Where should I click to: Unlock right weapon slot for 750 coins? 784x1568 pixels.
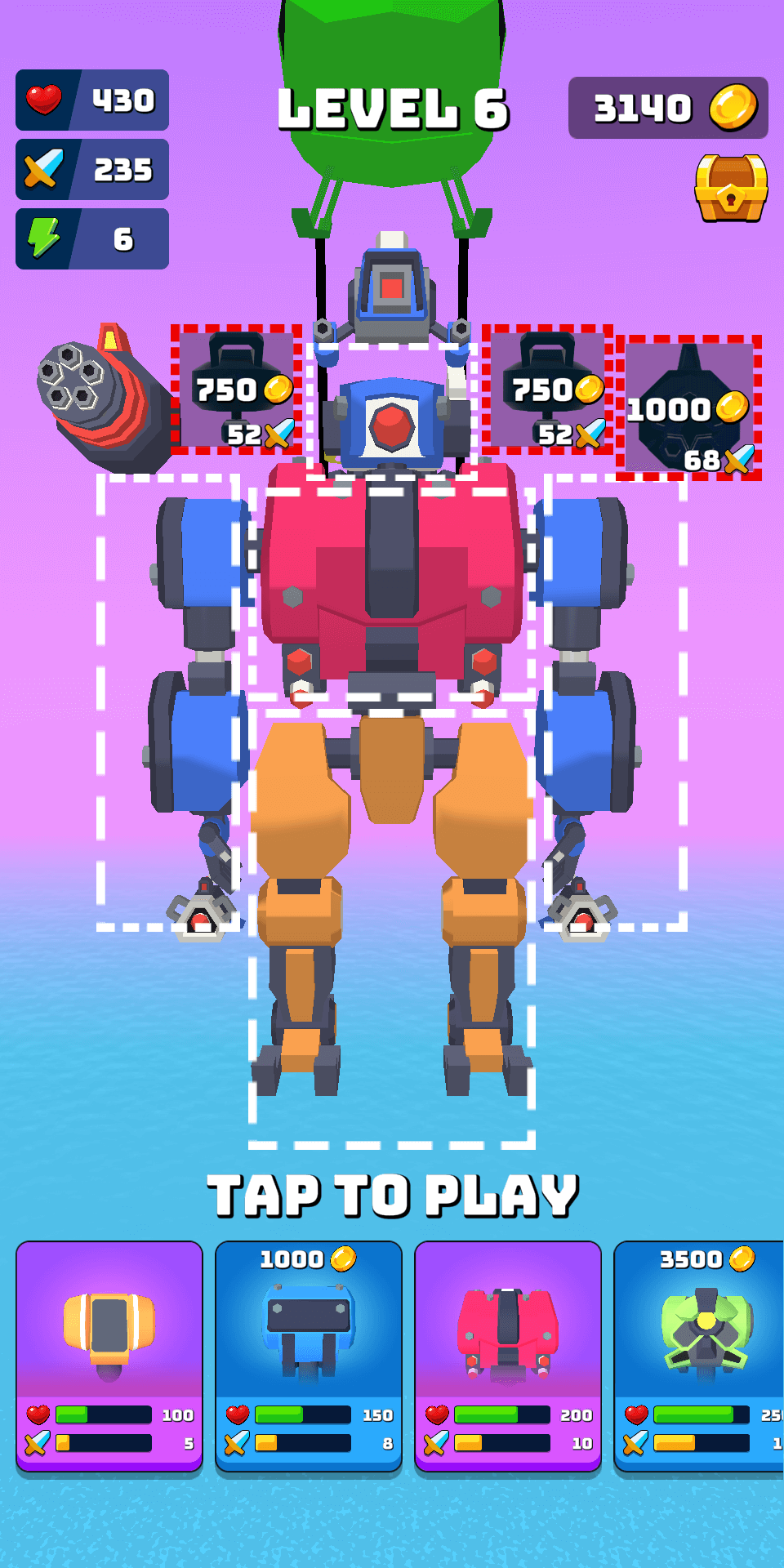[547, 390]
